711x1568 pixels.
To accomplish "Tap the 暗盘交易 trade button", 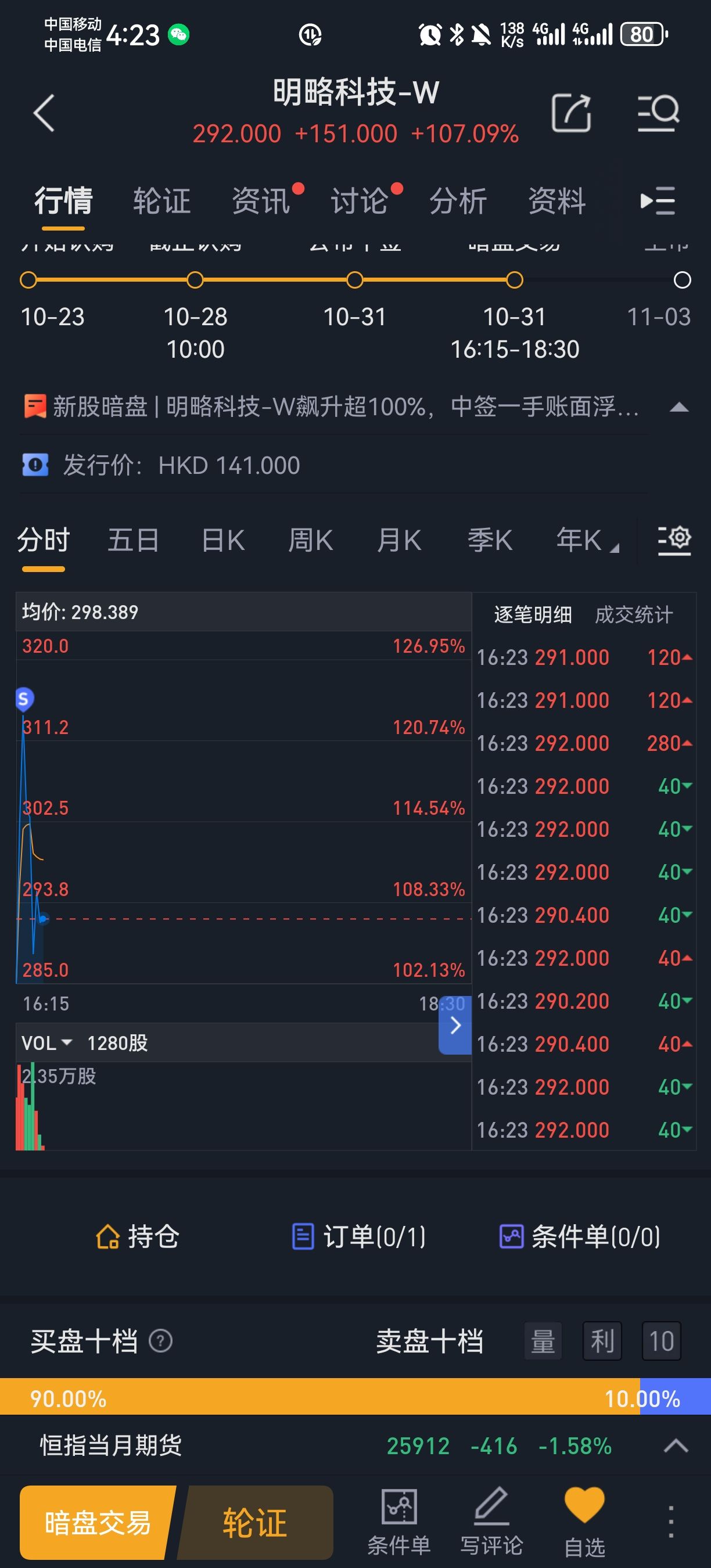I will 98,1523.
